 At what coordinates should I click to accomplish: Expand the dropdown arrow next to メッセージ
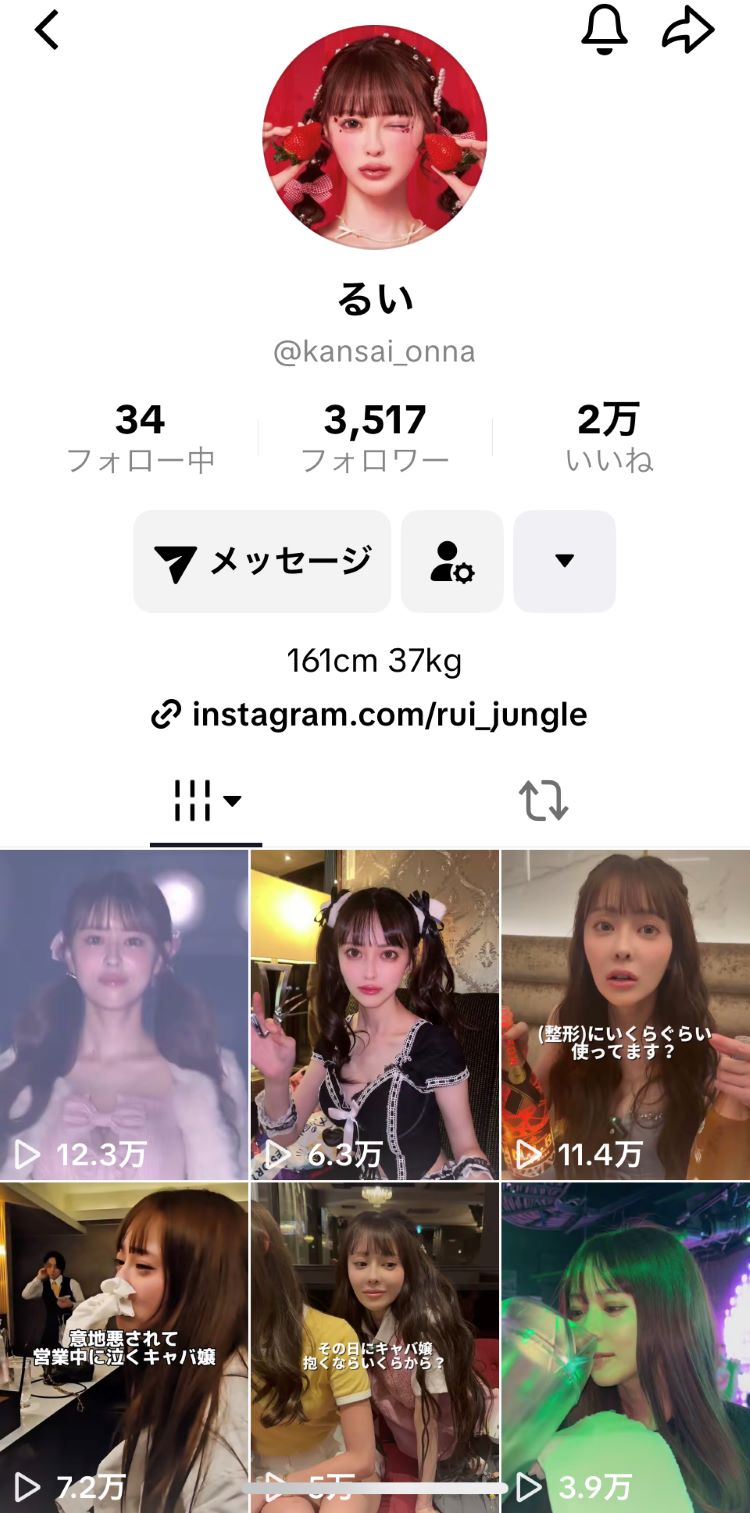click(563, 561)
